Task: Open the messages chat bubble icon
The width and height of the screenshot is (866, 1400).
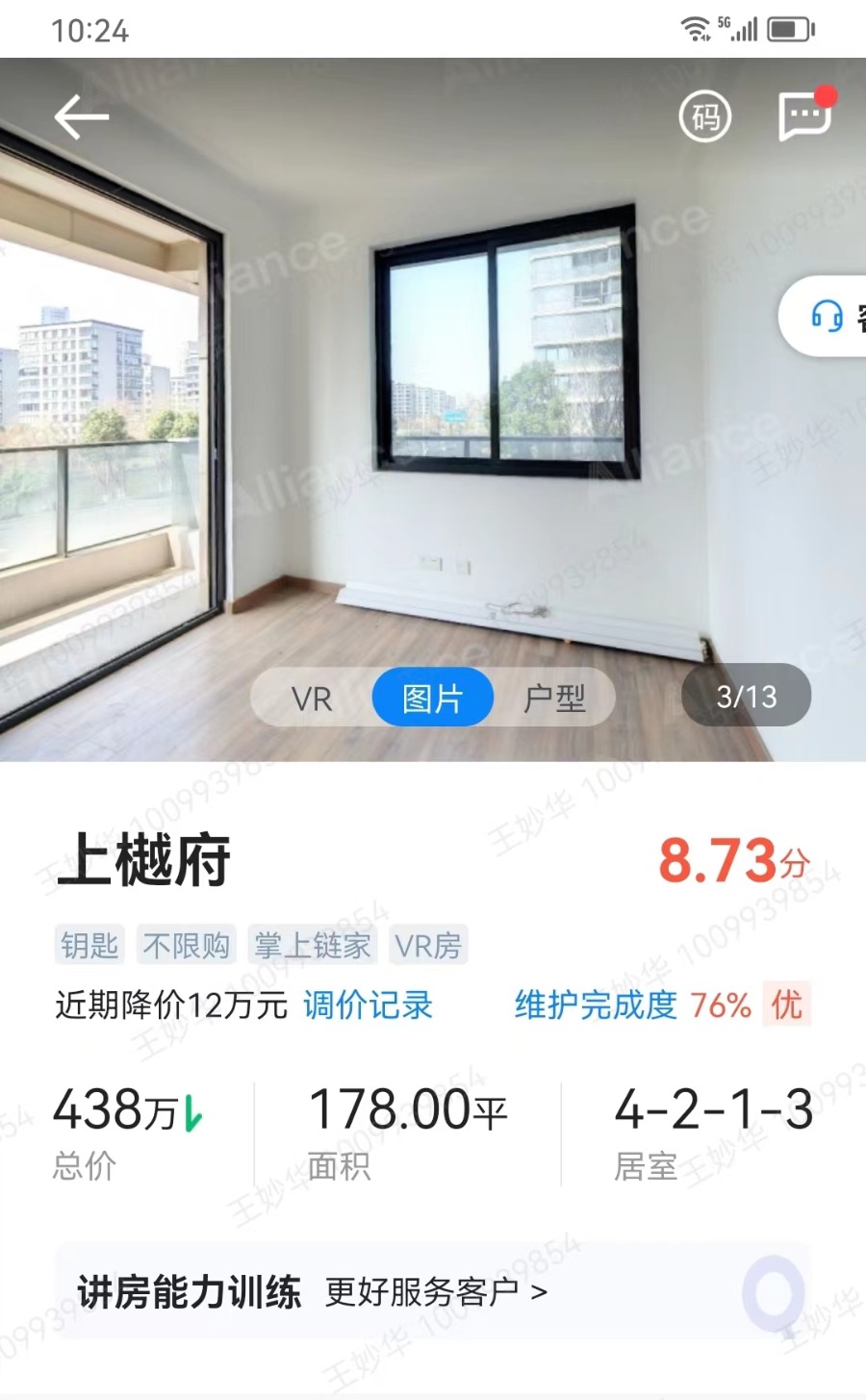Action: [x=804, y=116]
